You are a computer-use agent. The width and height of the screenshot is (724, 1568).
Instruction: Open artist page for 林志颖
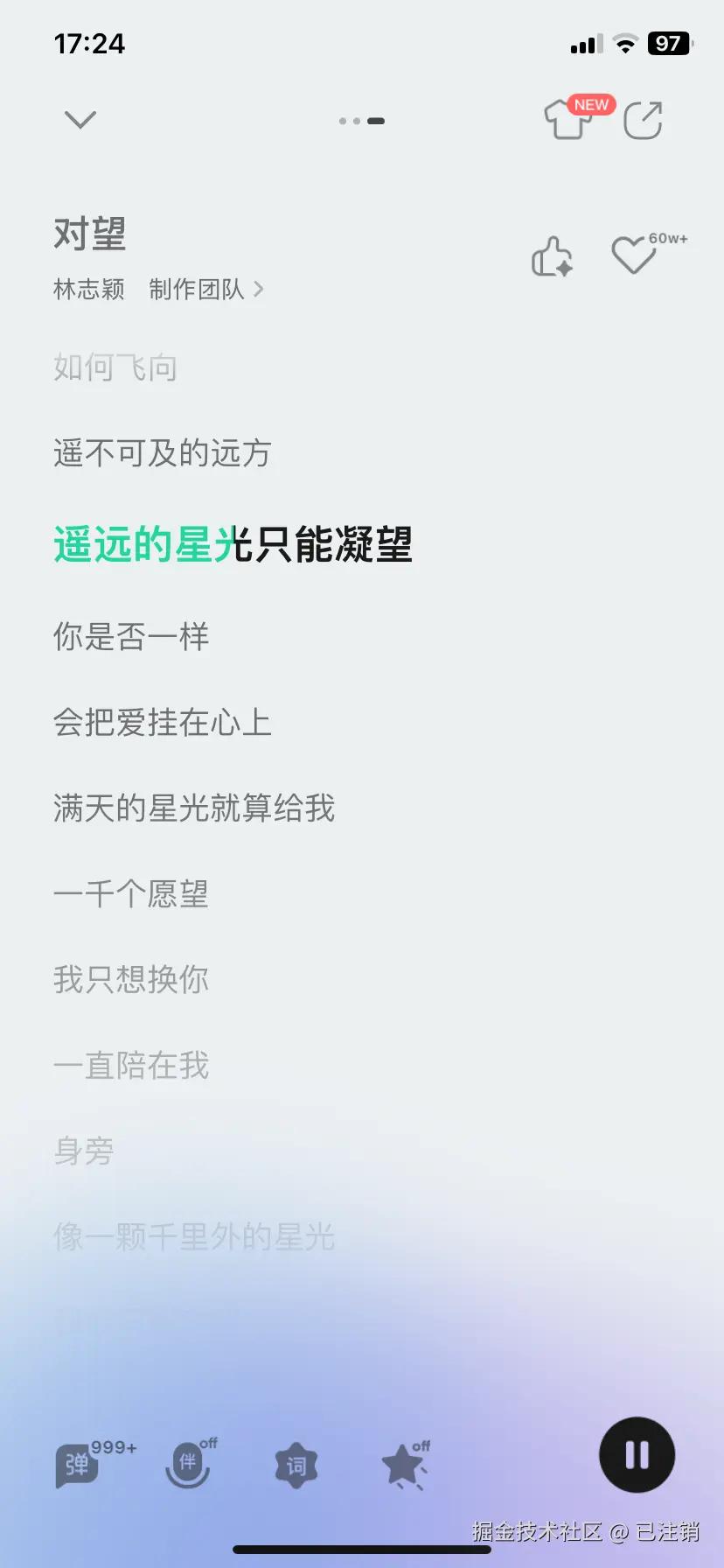[x=89, y=289]
